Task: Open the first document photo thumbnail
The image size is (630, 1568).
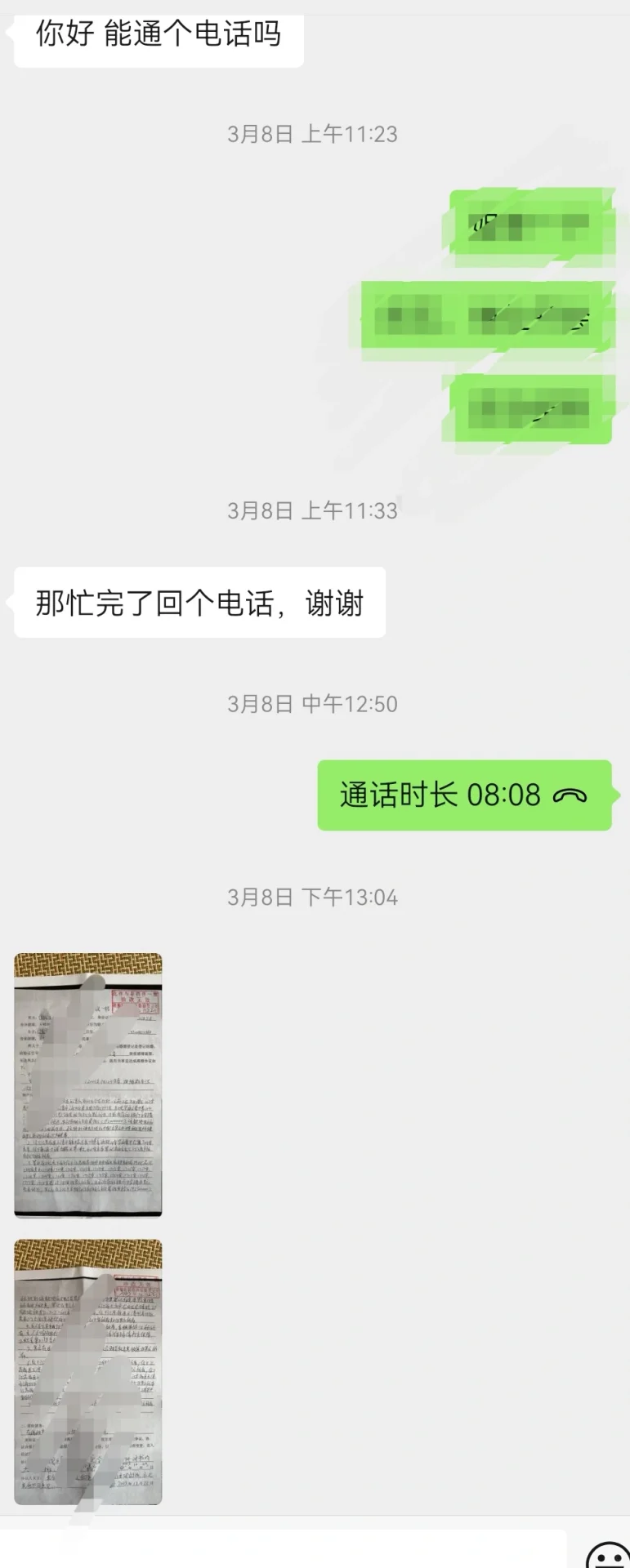Action: [x=88, y=1085]
